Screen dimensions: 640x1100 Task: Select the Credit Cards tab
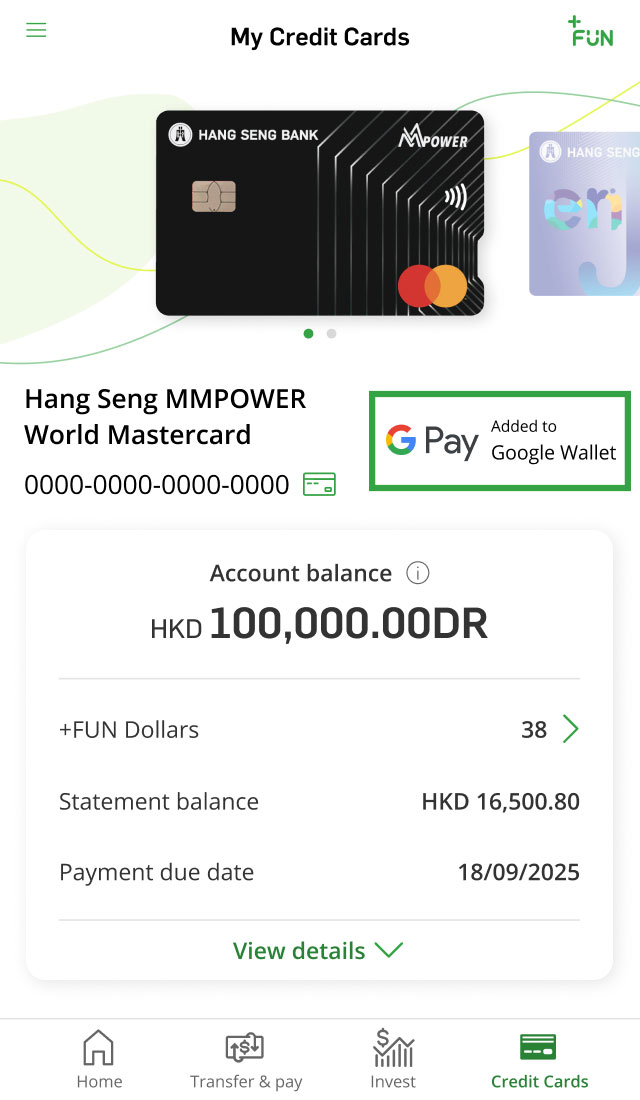(x=539, y=1060)
